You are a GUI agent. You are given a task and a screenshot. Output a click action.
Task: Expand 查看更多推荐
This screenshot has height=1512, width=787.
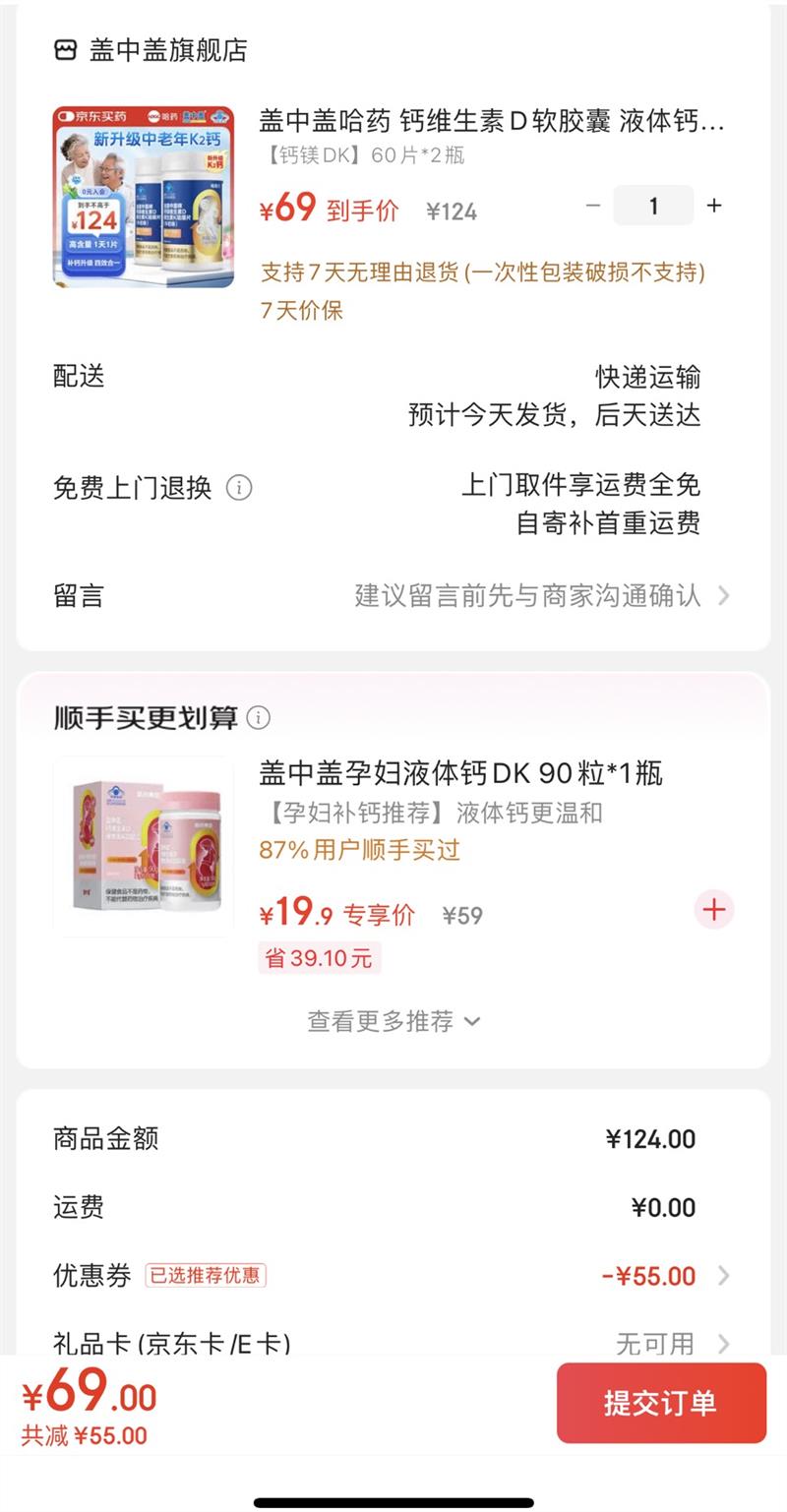pyautogui.click(x=393, y=1021)
